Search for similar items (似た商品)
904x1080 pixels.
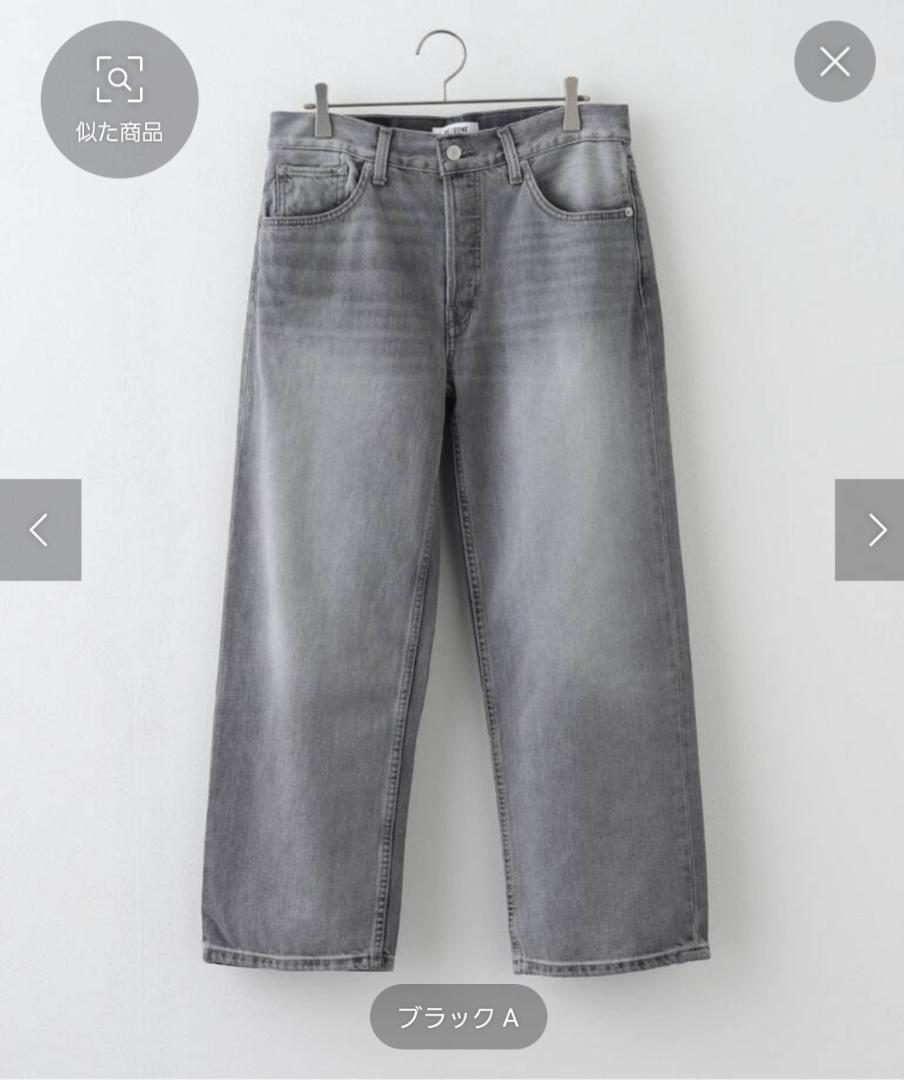click(119, 99)
